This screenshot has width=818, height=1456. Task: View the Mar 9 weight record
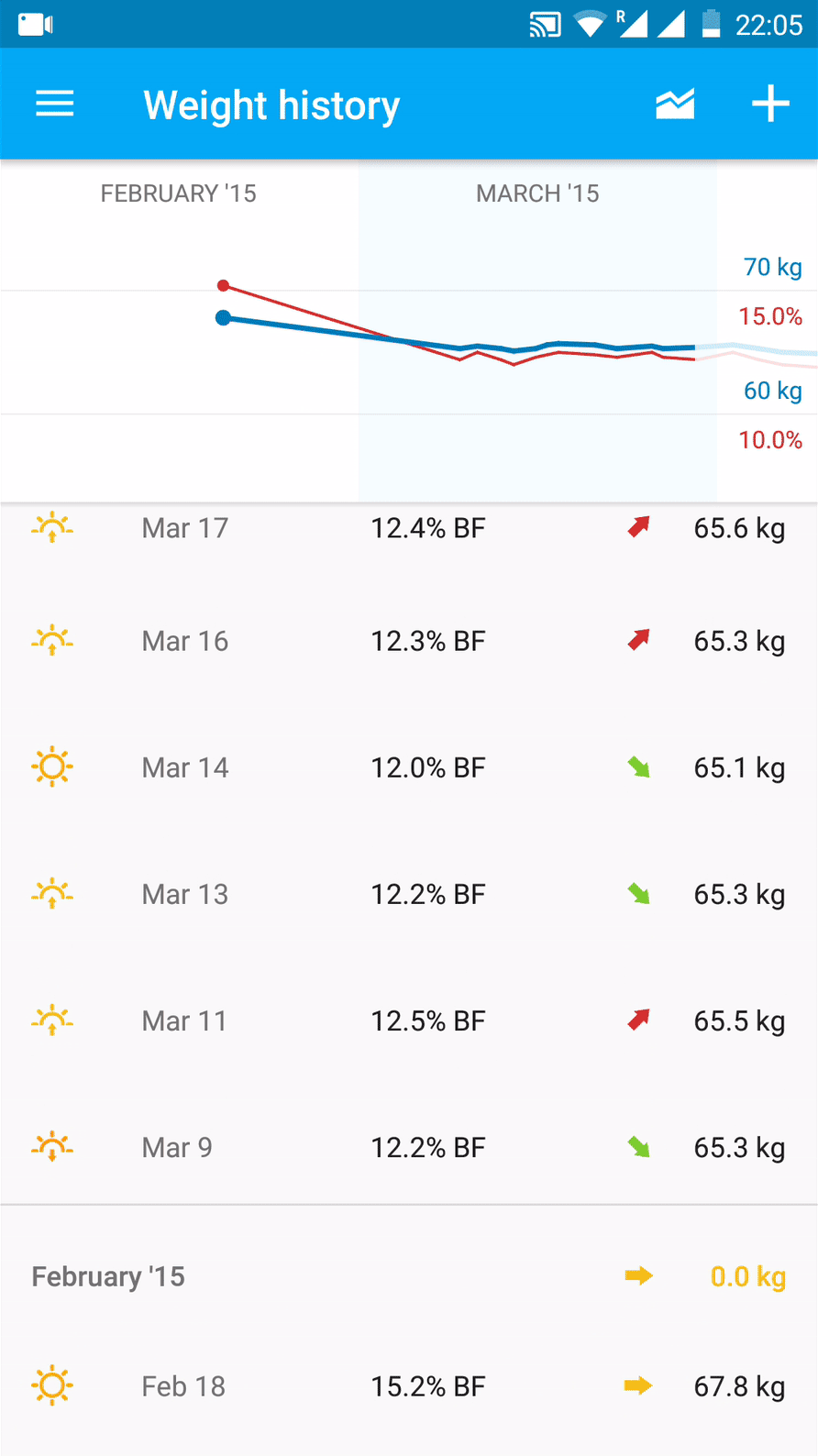coord(409,1147)
